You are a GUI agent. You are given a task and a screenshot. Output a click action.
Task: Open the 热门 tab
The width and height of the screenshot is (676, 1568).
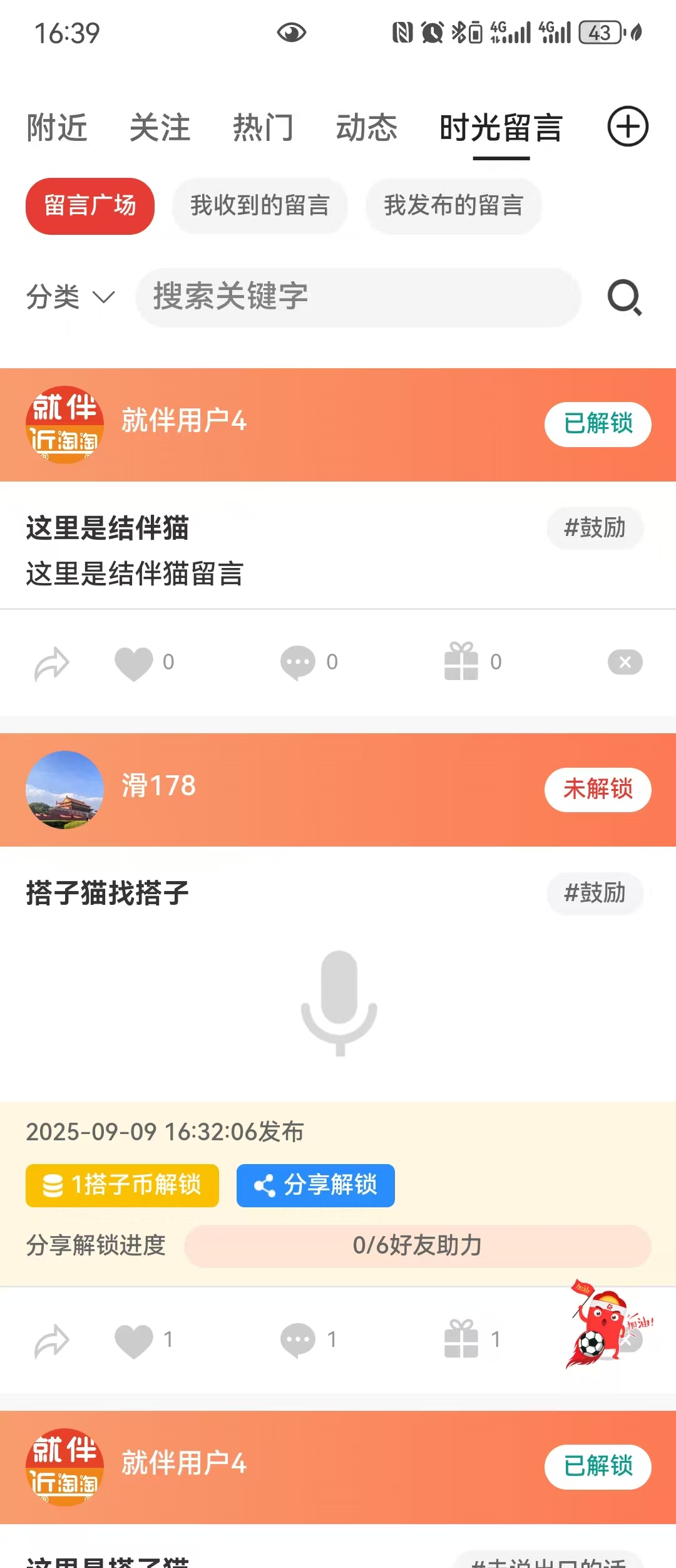pos(263,128)
